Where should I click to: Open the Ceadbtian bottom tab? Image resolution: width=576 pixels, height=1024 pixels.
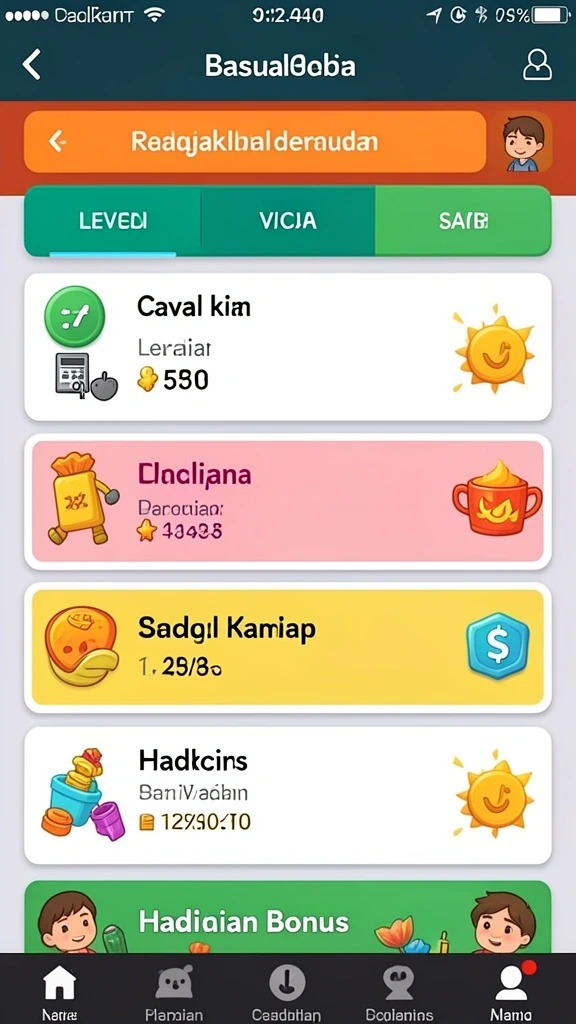[287, 989]
